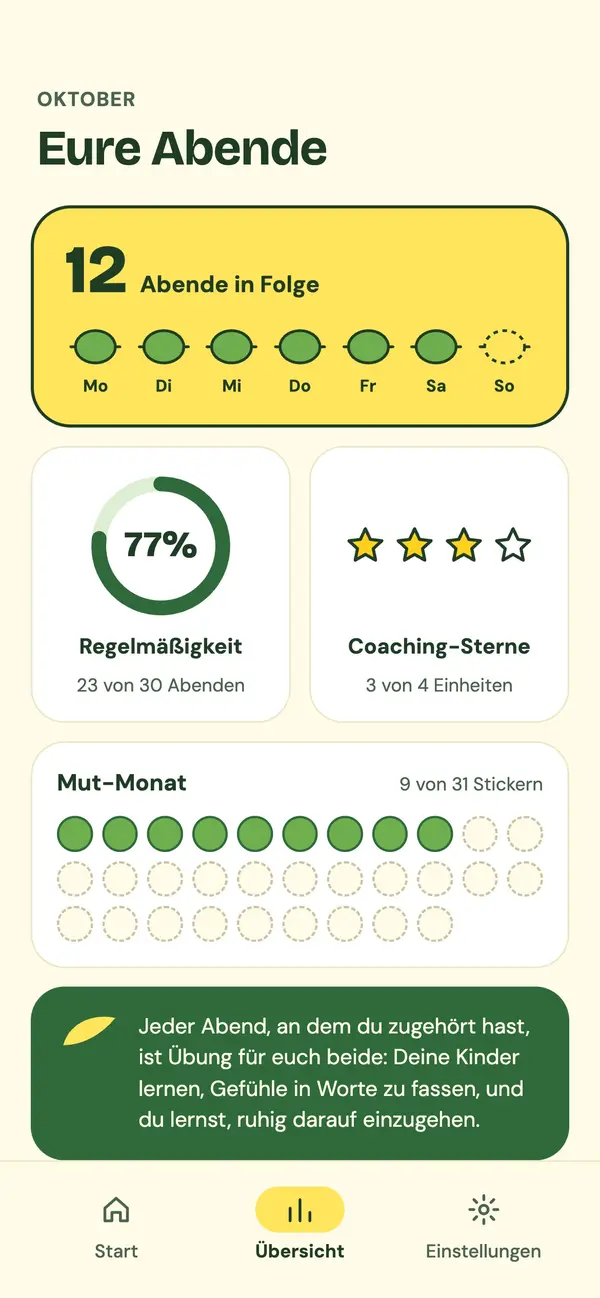
Task: Open the Regelmäßigkeit card
Action: tap(161, 584)
